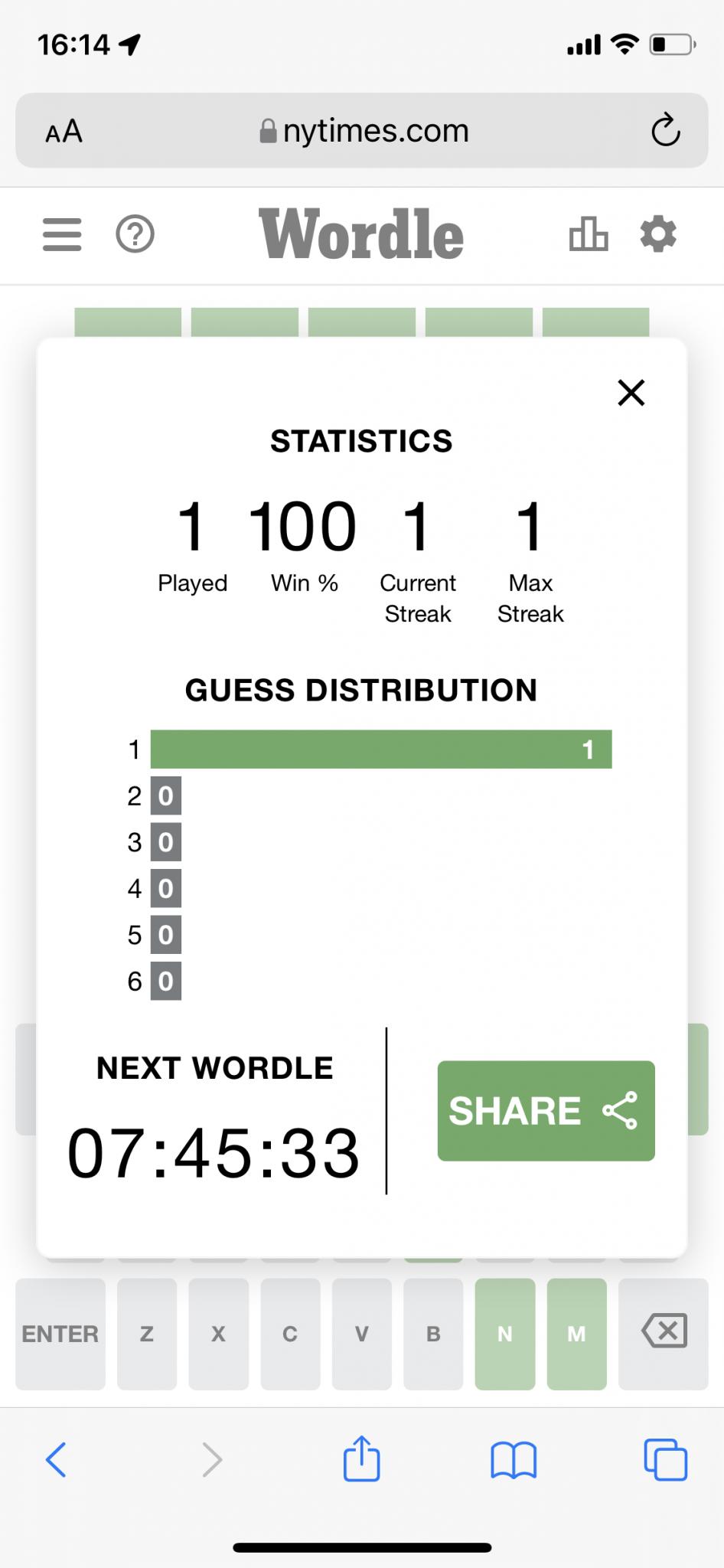Close the statistics dialog
Screen dimensions: 724x1568
click(631, 393)
